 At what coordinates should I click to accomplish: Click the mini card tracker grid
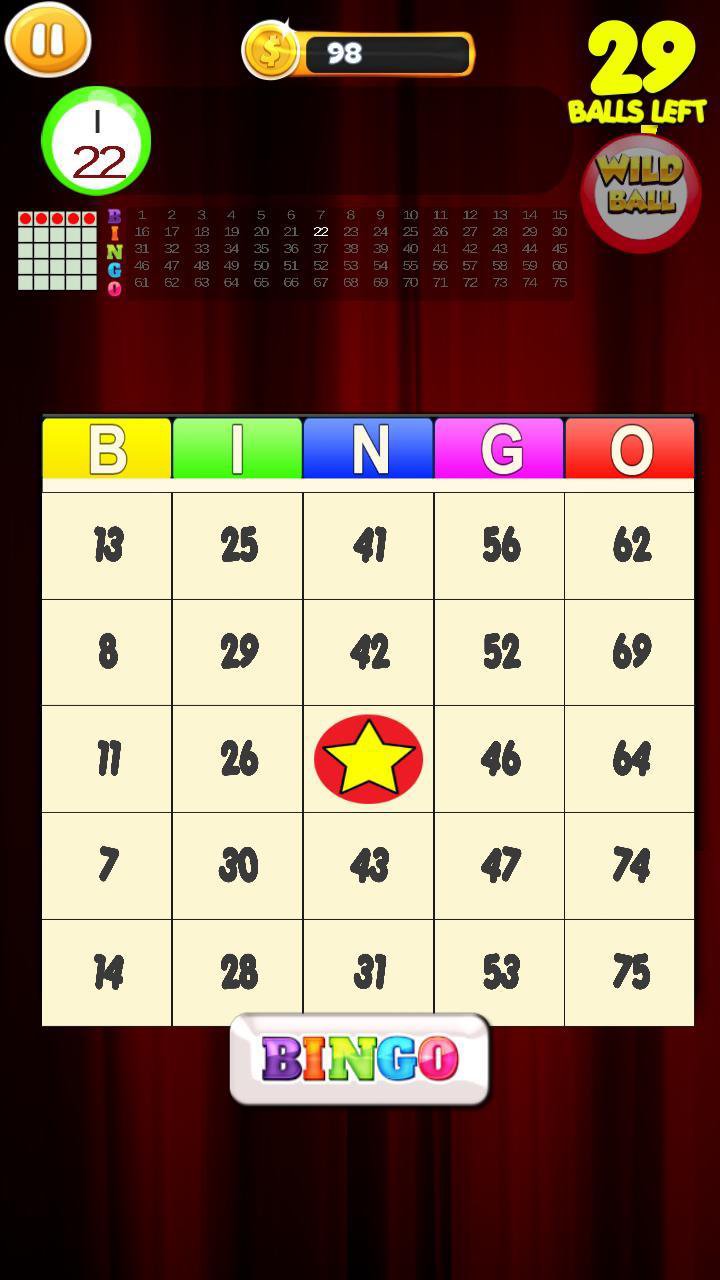[56, 248]
